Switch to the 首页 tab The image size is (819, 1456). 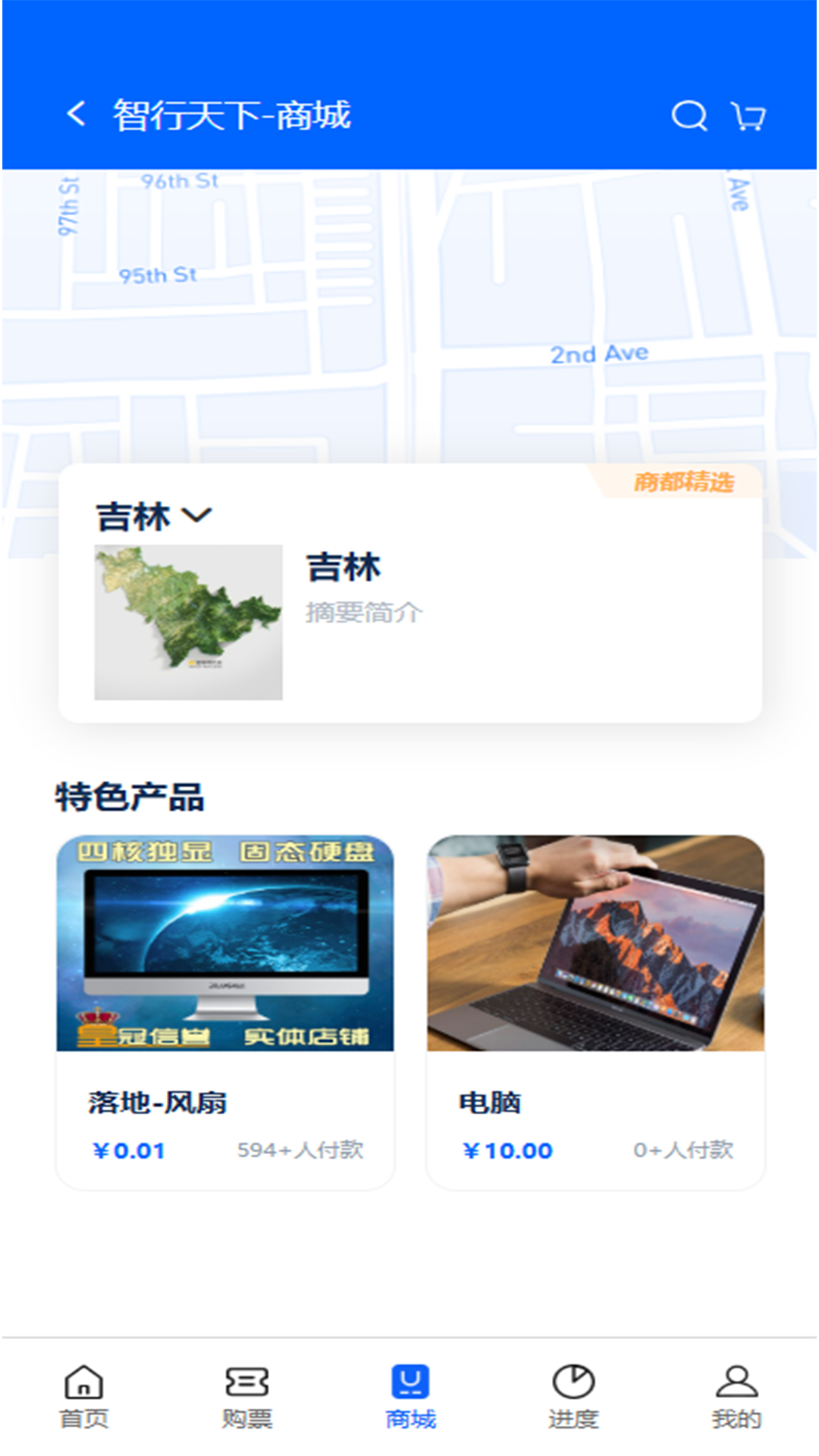point(83,1396)
